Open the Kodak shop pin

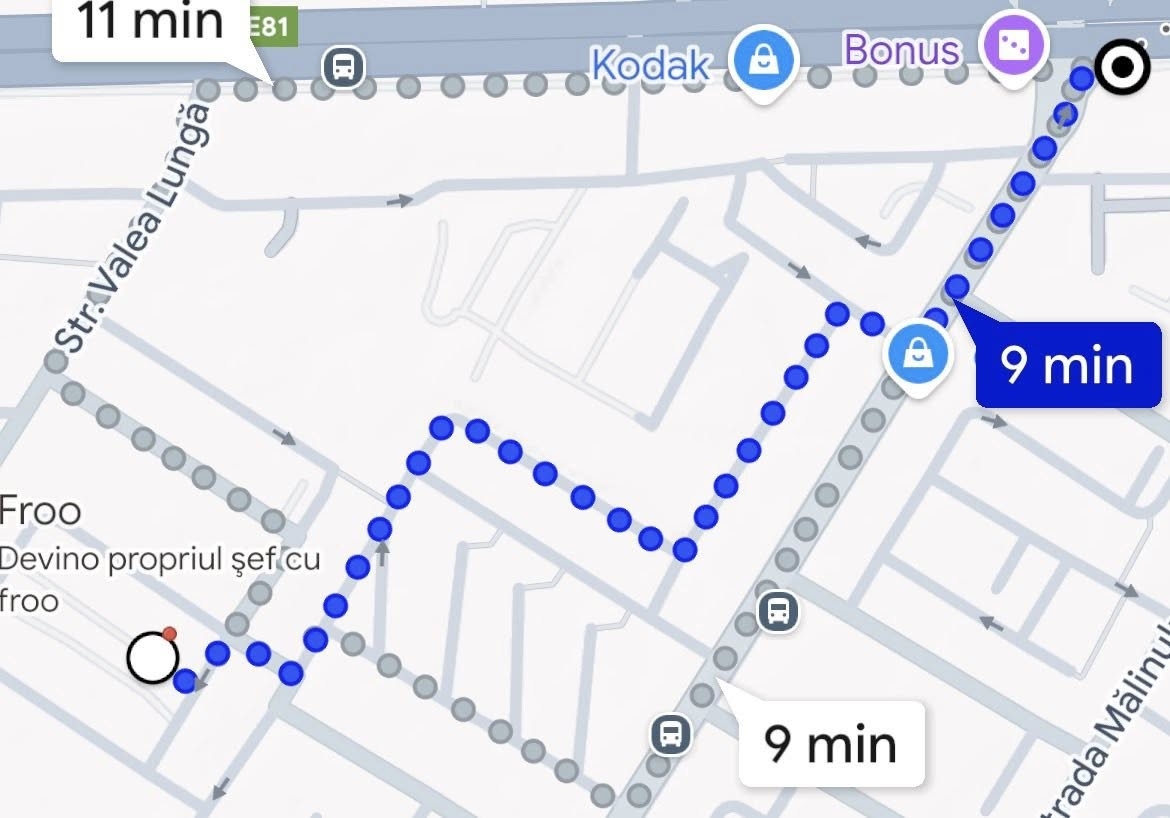[x=763, y=59]
